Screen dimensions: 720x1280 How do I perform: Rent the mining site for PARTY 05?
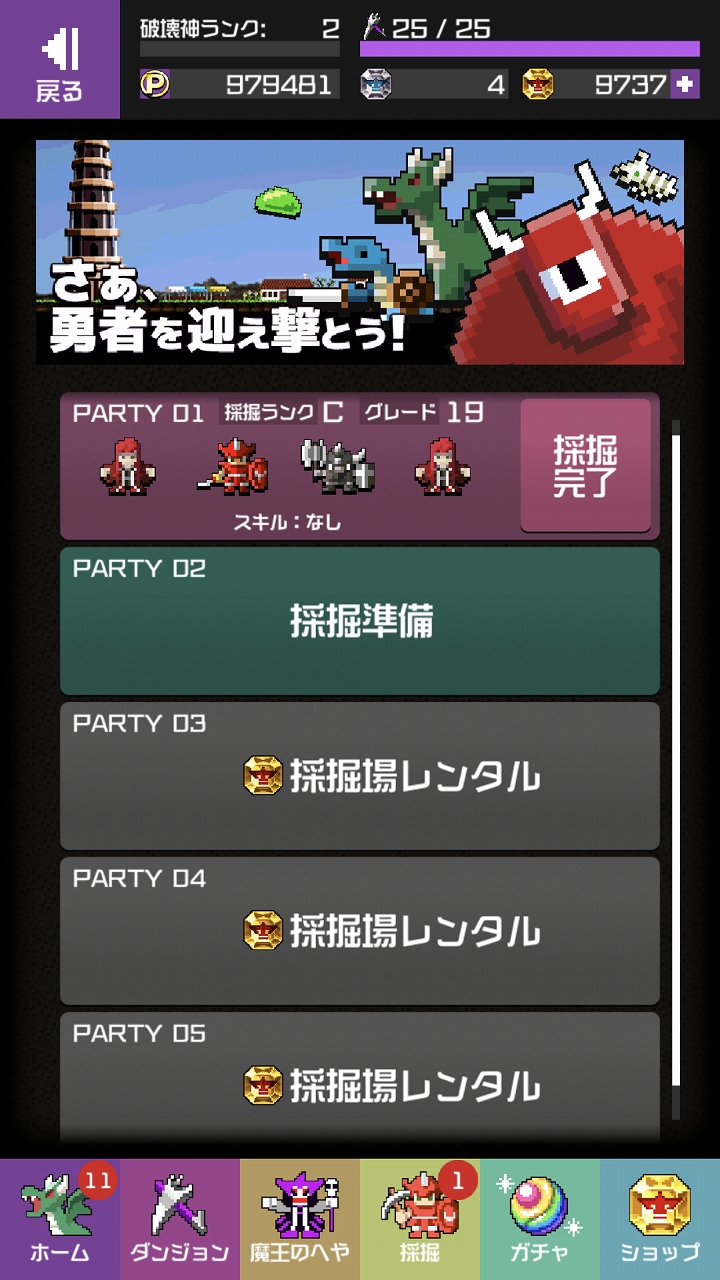click(360, 1084)
